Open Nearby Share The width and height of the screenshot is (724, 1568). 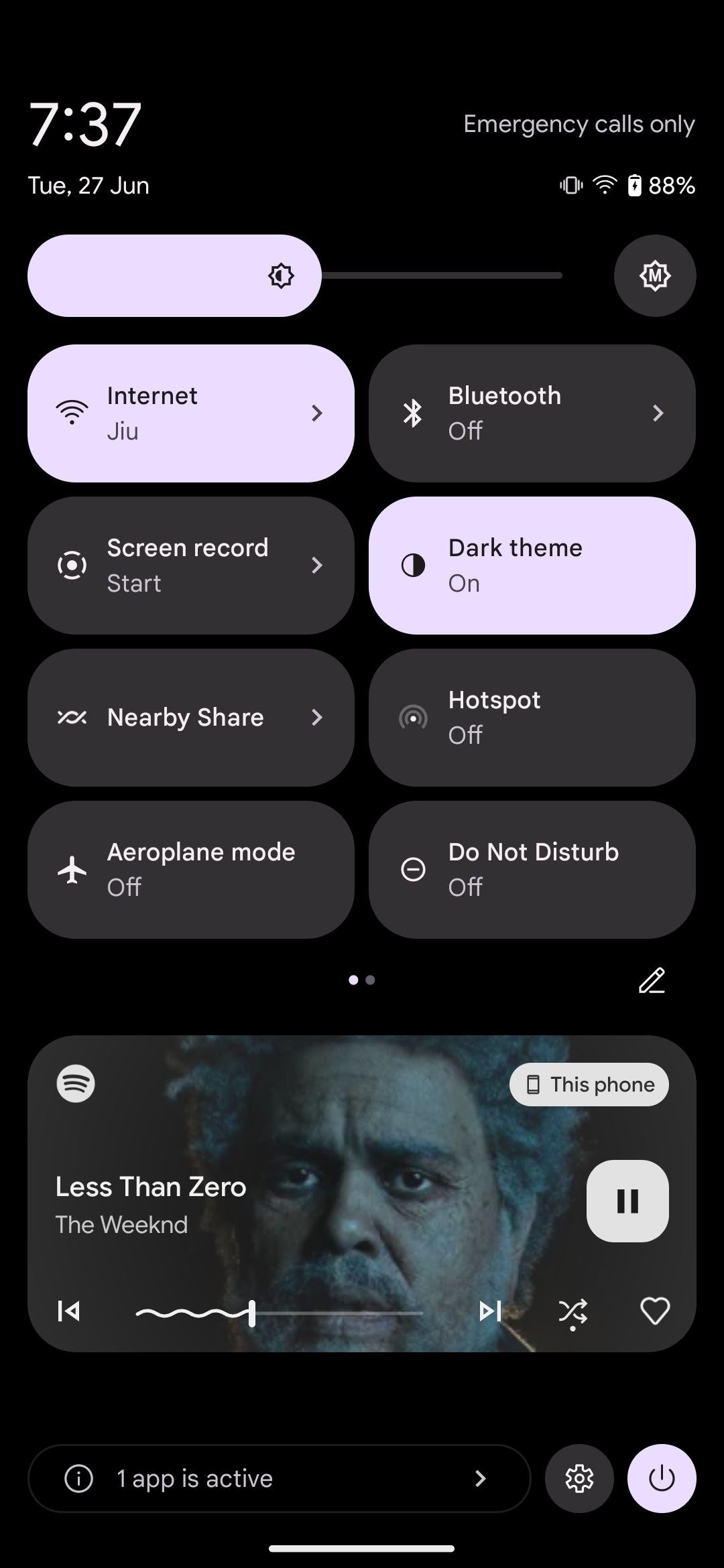(x=190, y=717)
